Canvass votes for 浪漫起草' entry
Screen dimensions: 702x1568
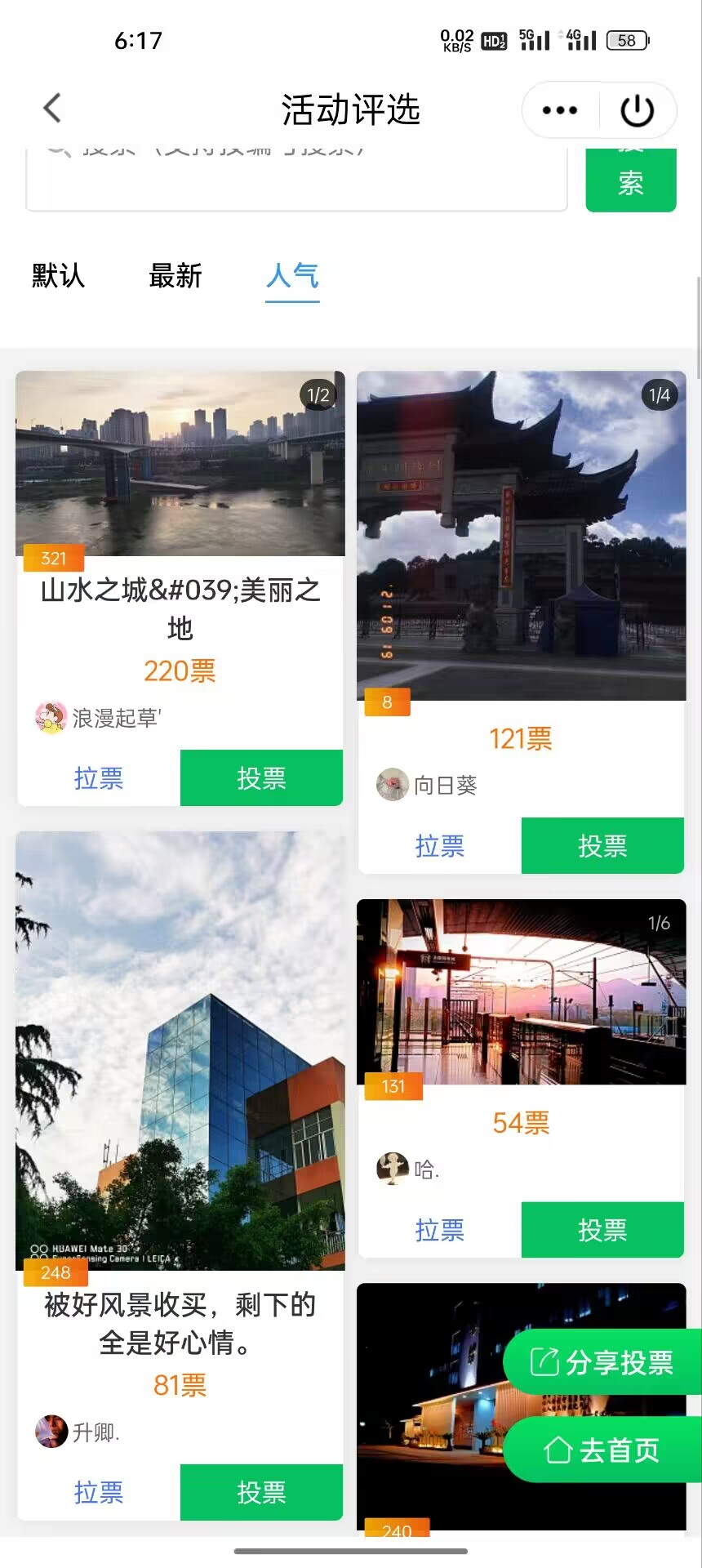pos(99,778)
